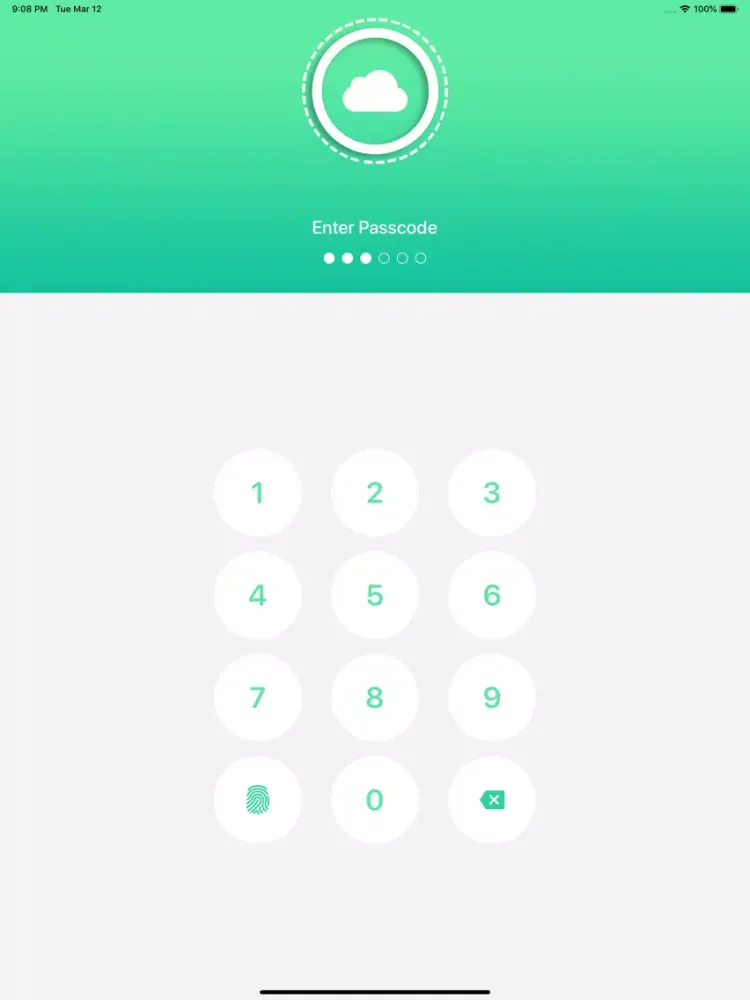Enter digit 3 on the keypad
Image resolution: width=750 pixels, height=1000 pixels.
coord(492,493)
